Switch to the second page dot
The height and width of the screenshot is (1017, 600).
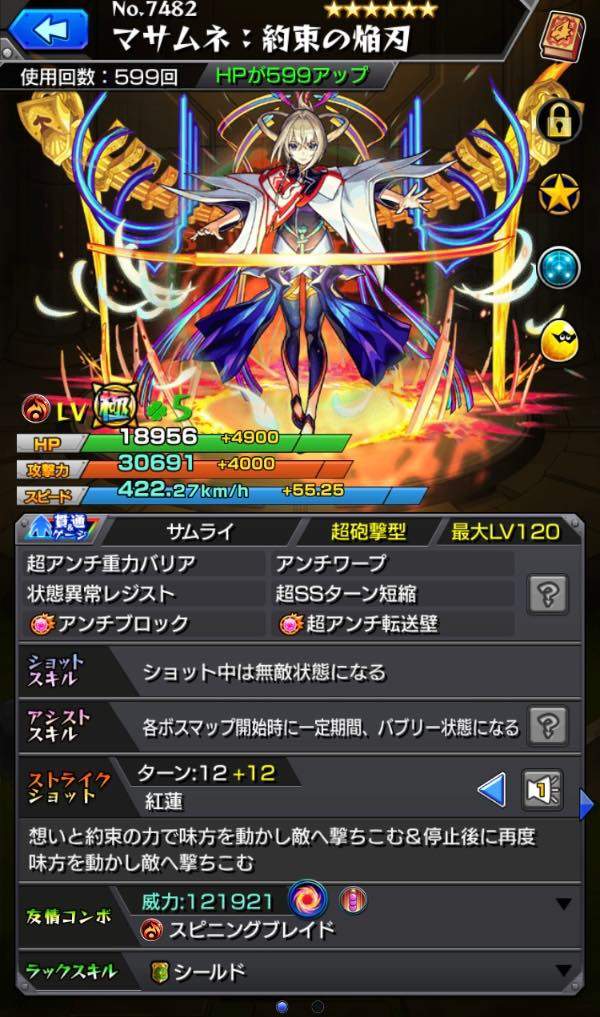pyautogui.click(x=318, y=1006)
